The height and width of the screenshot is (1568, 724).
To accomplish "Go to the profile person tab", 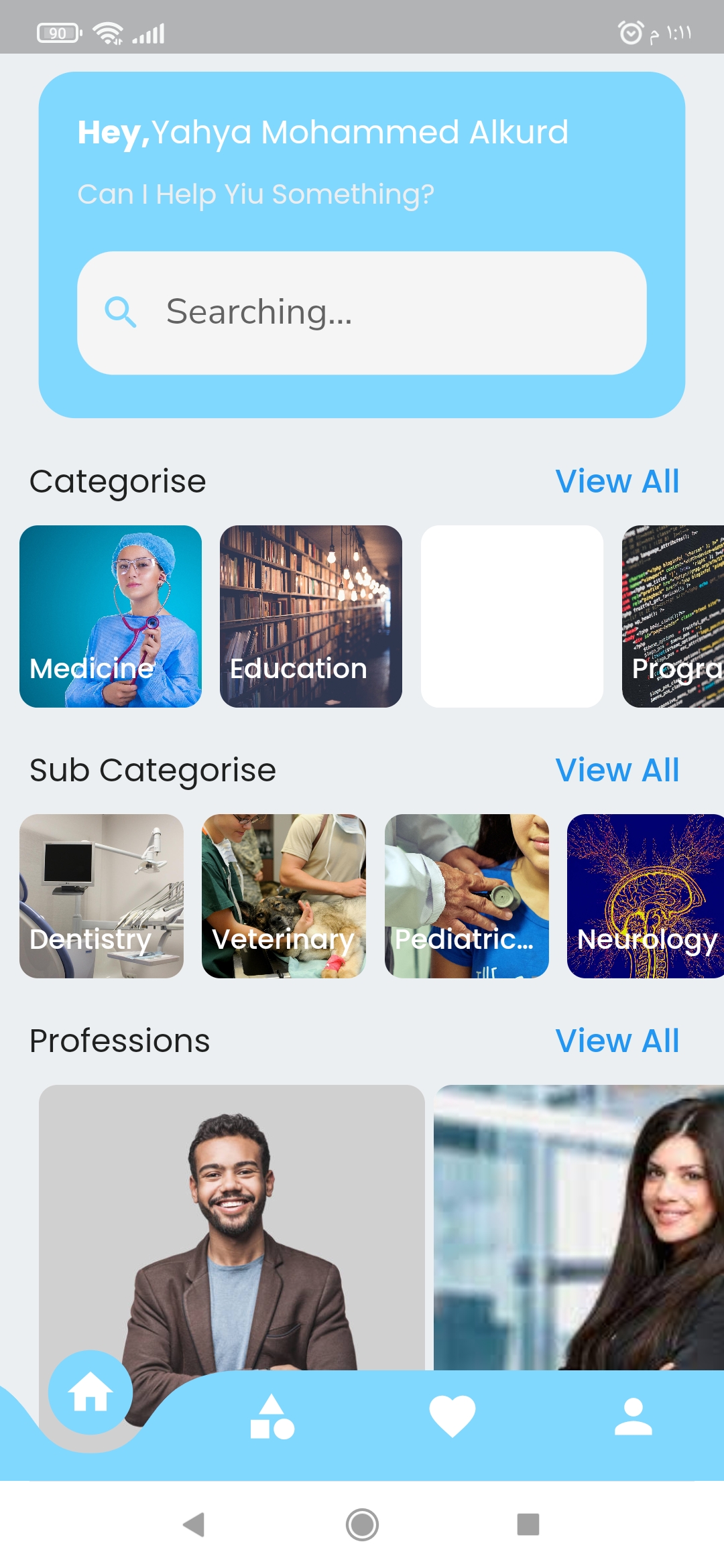I will (633, 1417).
